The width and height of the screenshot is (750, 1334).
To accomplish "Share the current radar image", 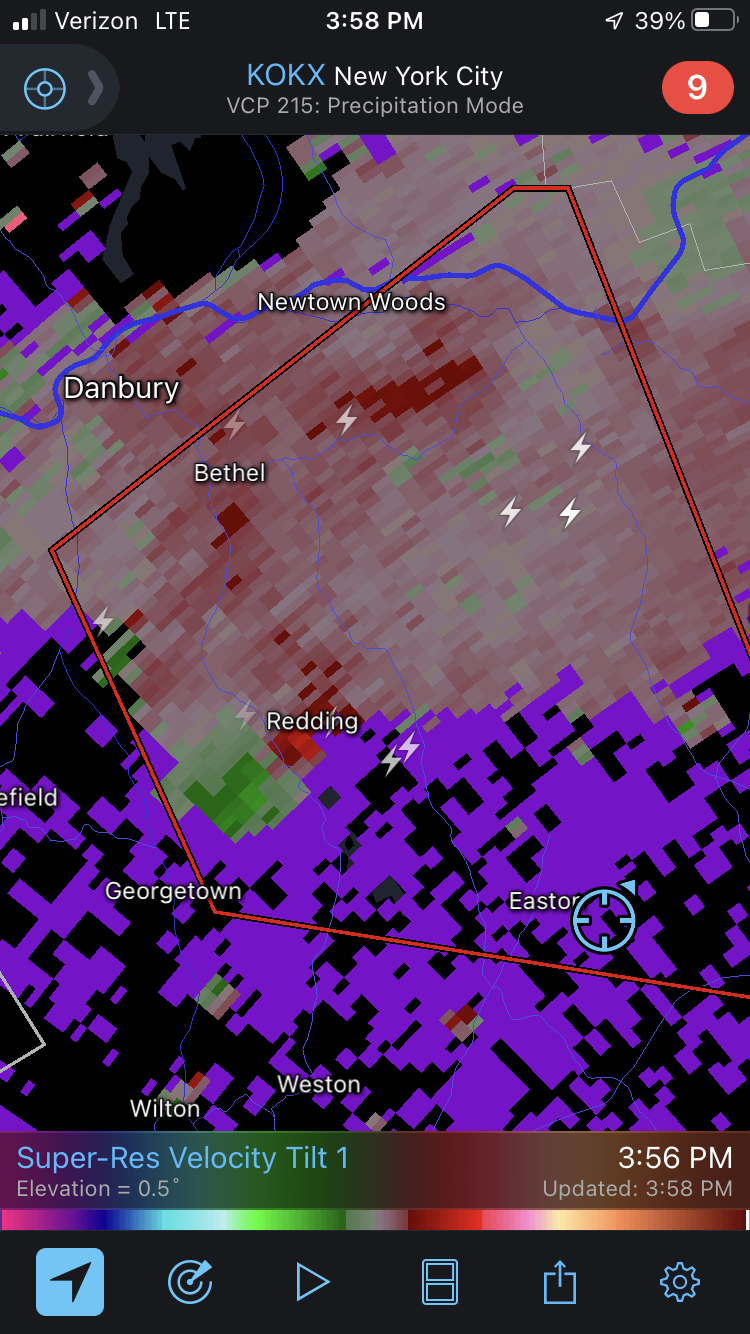I will (560, 1281).
